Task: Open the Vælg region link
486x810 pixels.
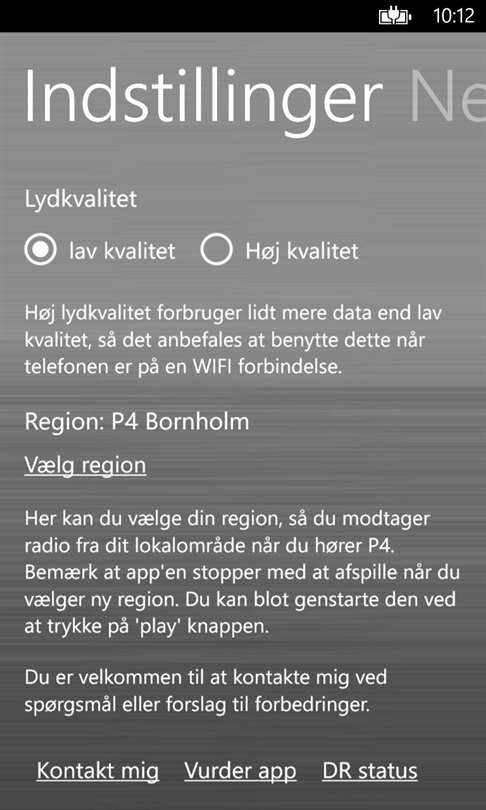Action: (x=85, y=465)
